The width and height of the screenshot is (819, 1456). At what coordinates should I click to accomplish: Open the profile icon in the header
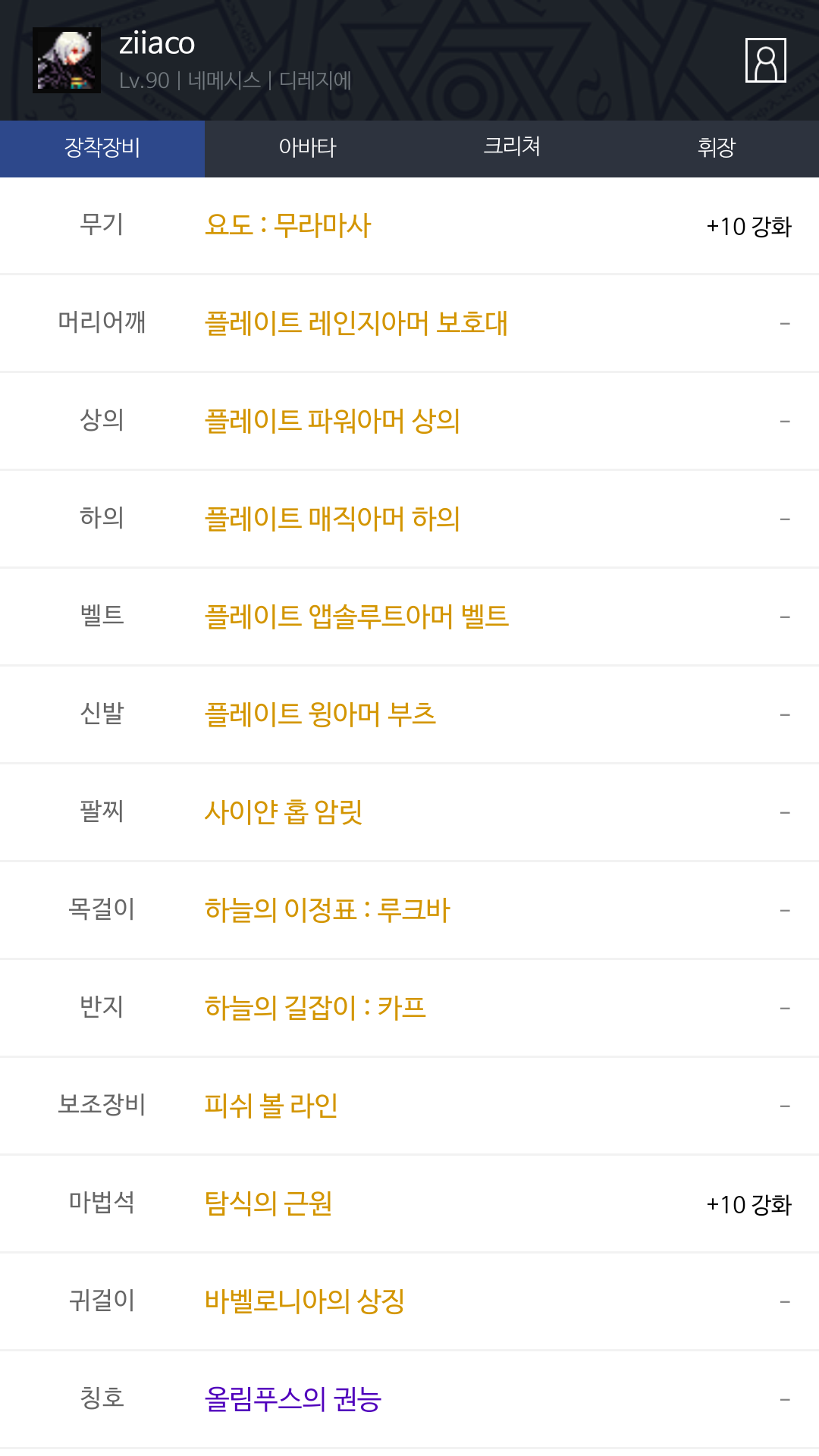(765, 60)
